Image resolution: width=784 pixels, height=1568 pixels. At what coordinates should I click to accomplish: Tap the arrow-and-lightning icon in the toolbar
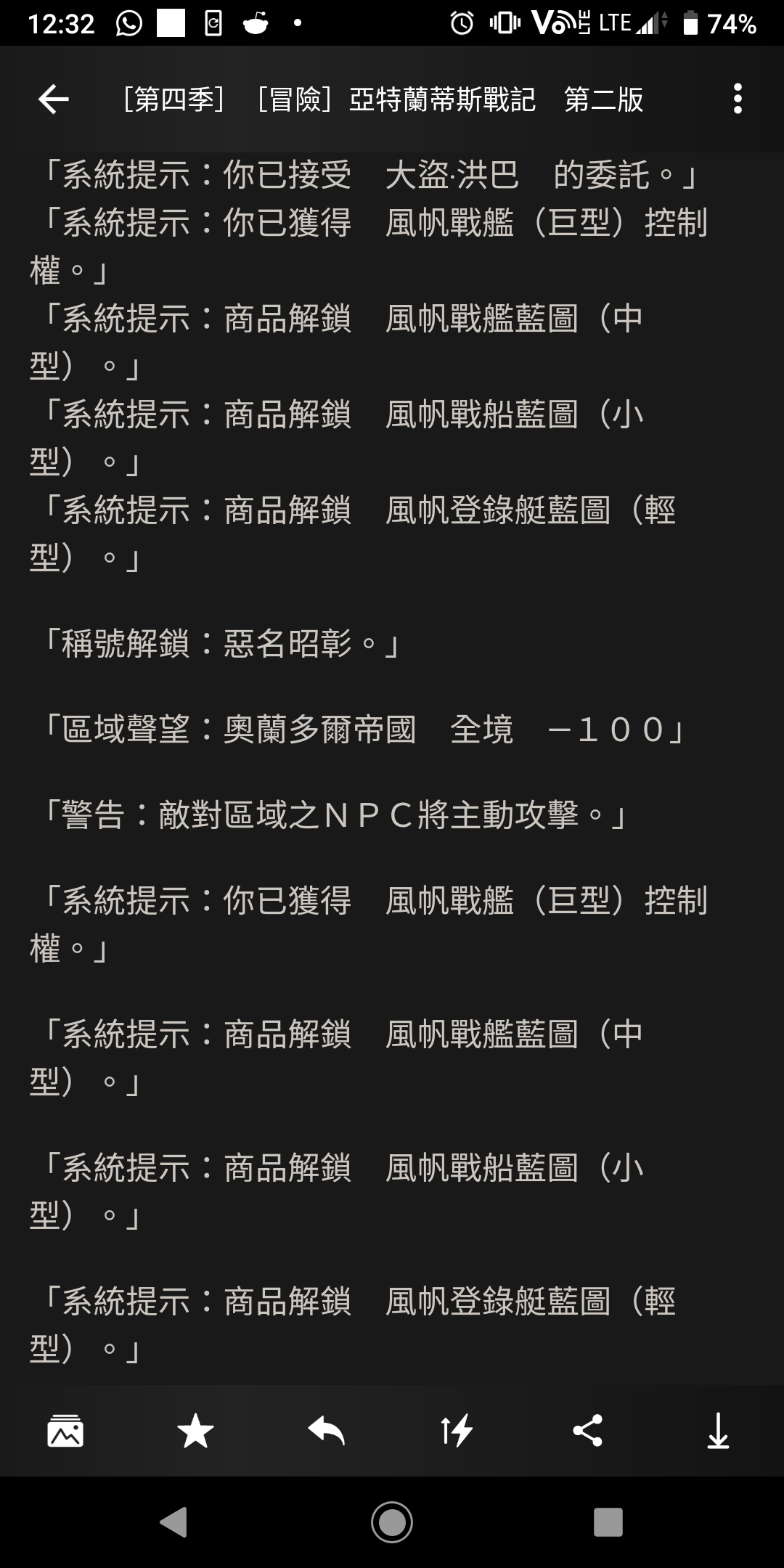point(457,1432)
